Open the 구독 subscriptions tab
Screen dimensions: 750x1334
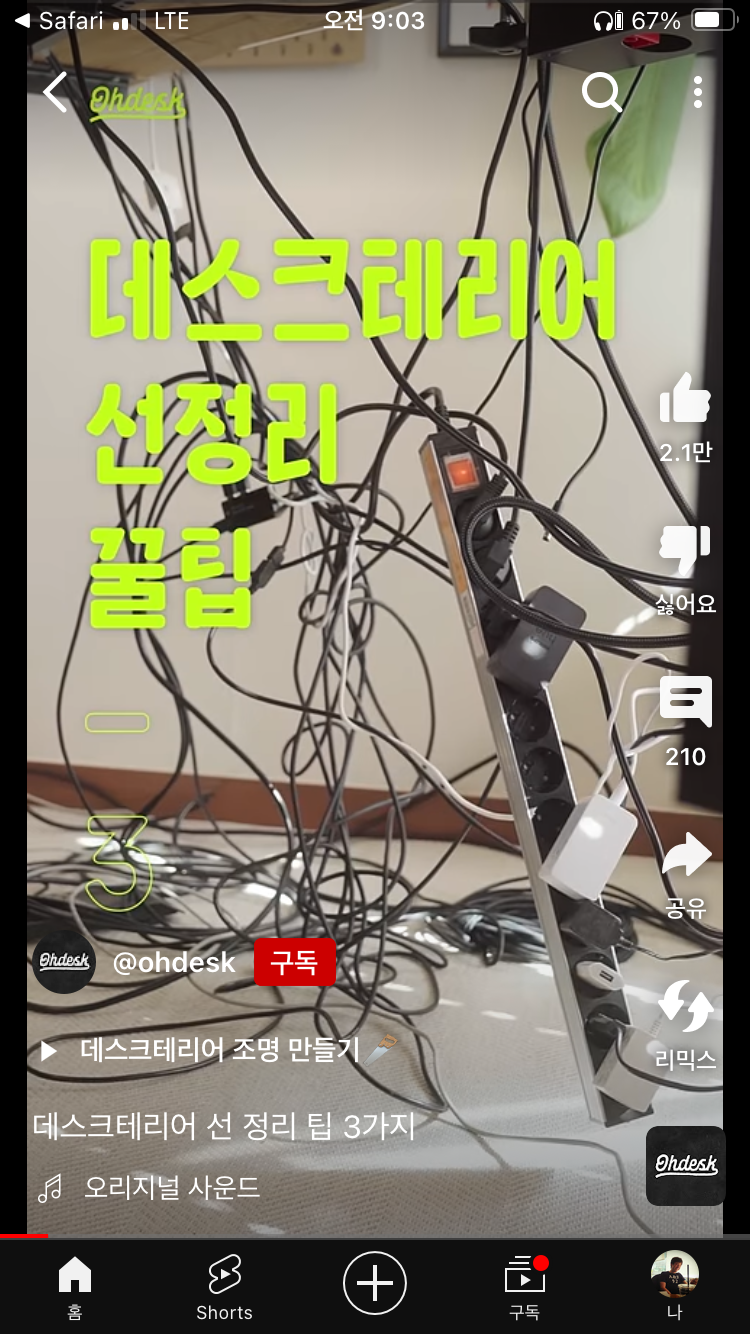(525, 1288)
